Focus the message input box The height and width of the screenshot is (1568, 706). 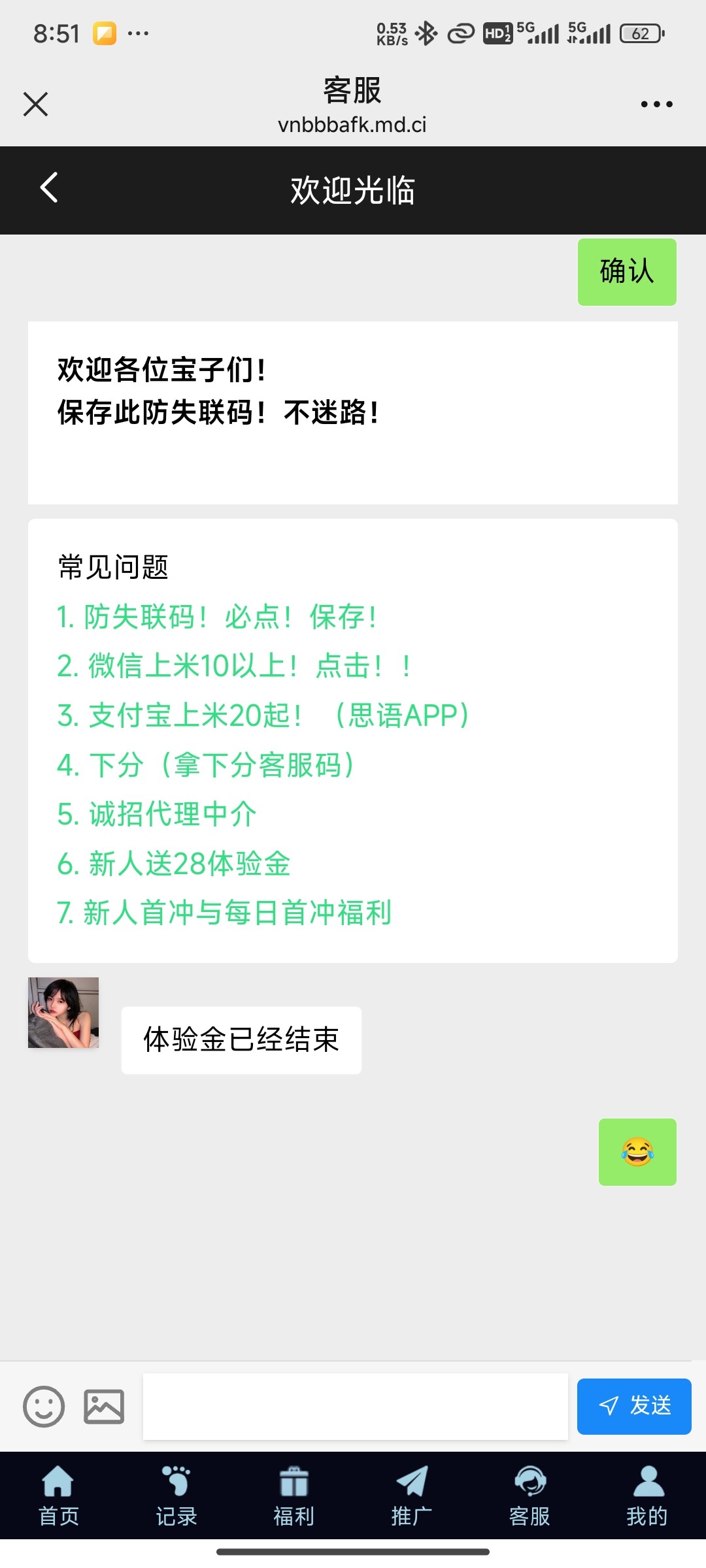(355, 1406)
